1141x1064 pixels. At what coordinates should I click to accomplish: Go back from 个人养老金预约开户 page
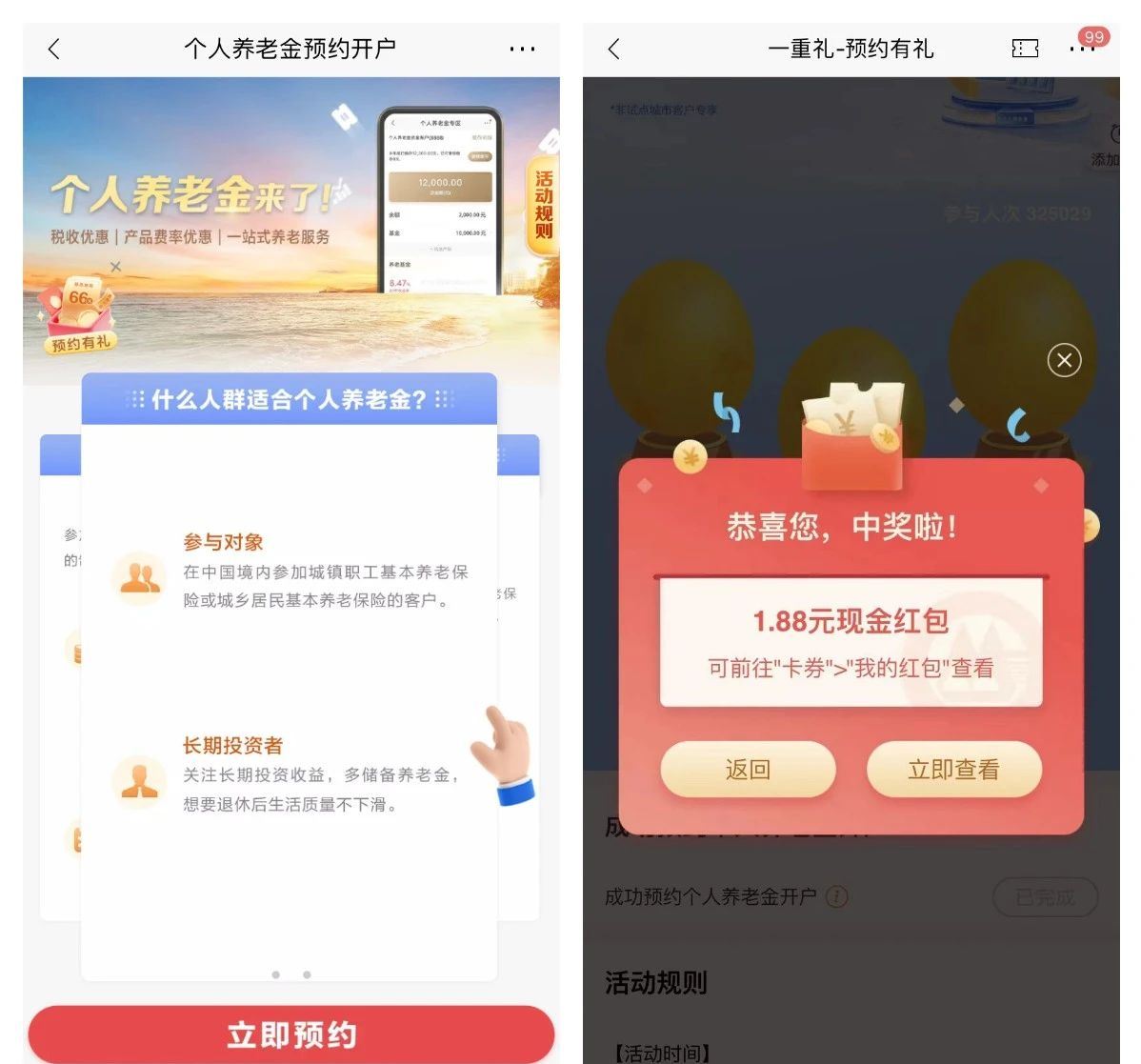point(54,49)
